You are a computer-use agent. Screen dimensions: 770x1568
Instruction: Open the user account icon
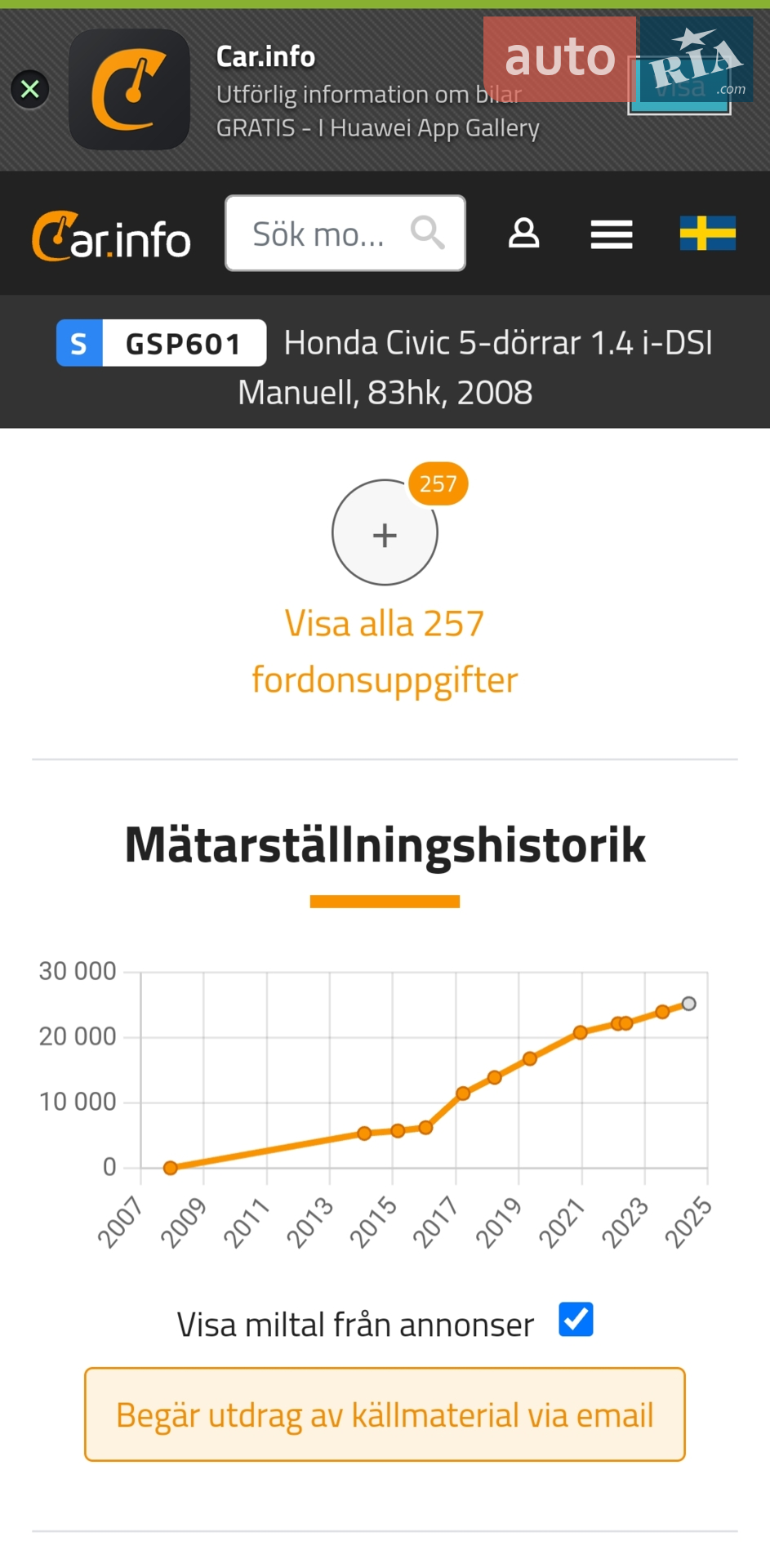tap(523, 233)
